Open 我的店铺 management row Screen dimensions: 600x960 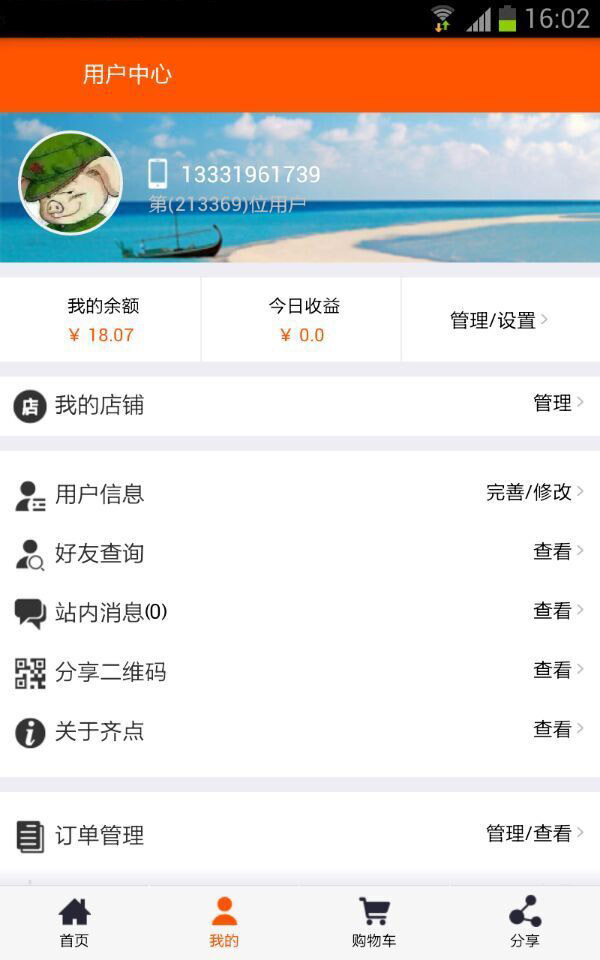pyautogui.click(x=300, y=405)
